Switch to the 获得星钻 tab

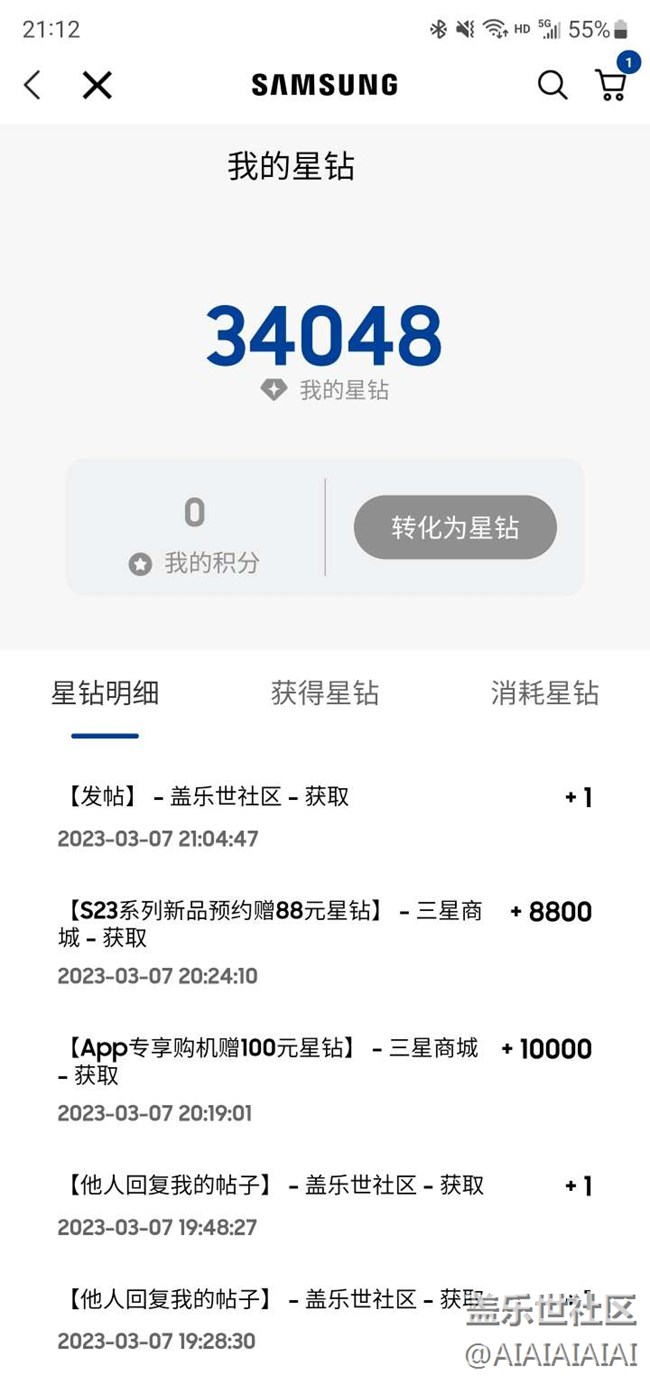(325, 693)
